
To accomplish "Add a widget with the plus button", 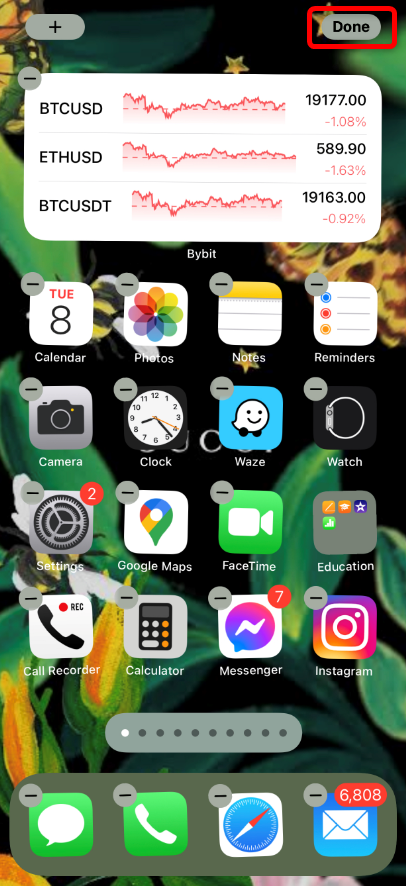I will tap(55, 27).
